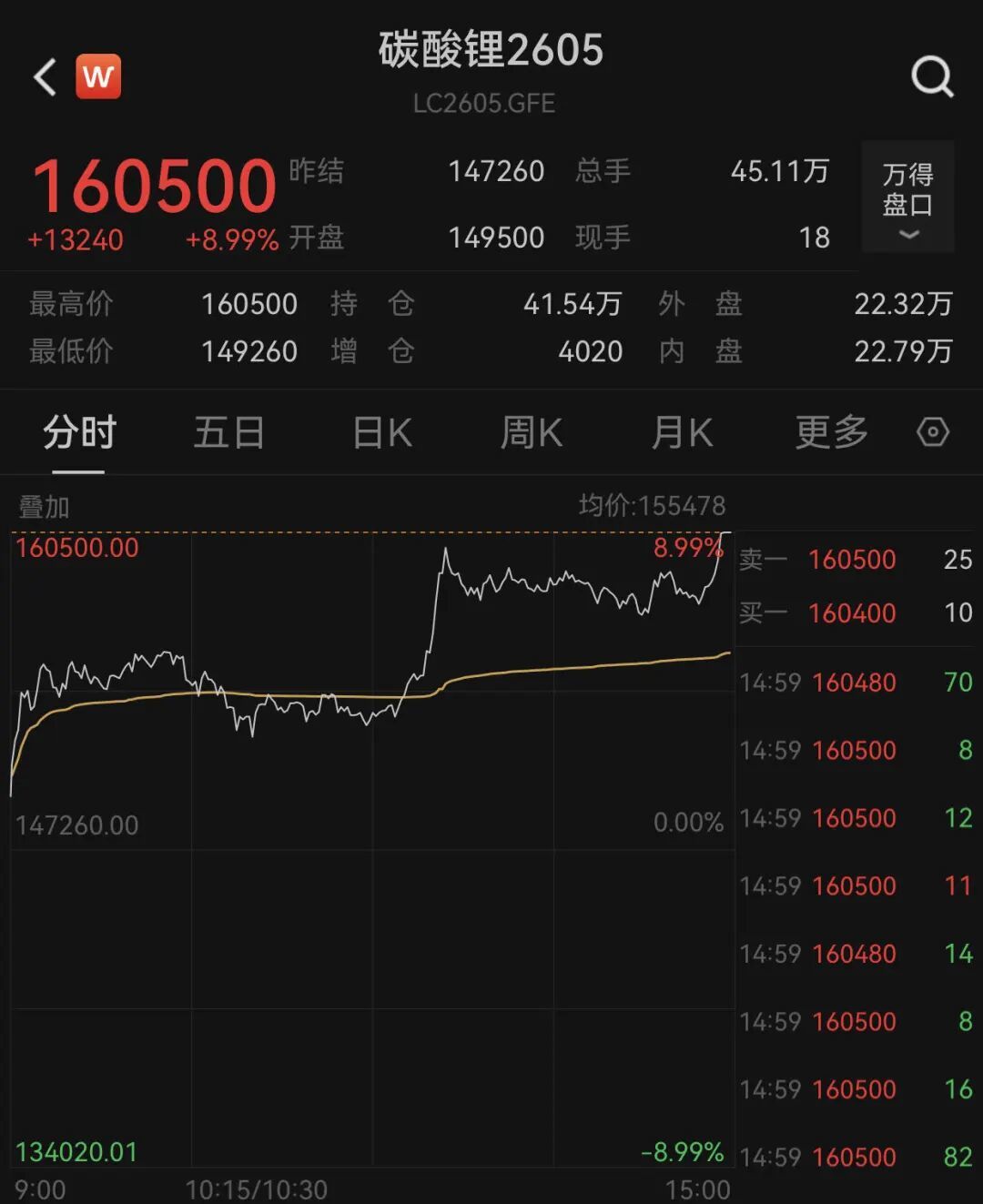Open the red W logo button

point(98,76)
